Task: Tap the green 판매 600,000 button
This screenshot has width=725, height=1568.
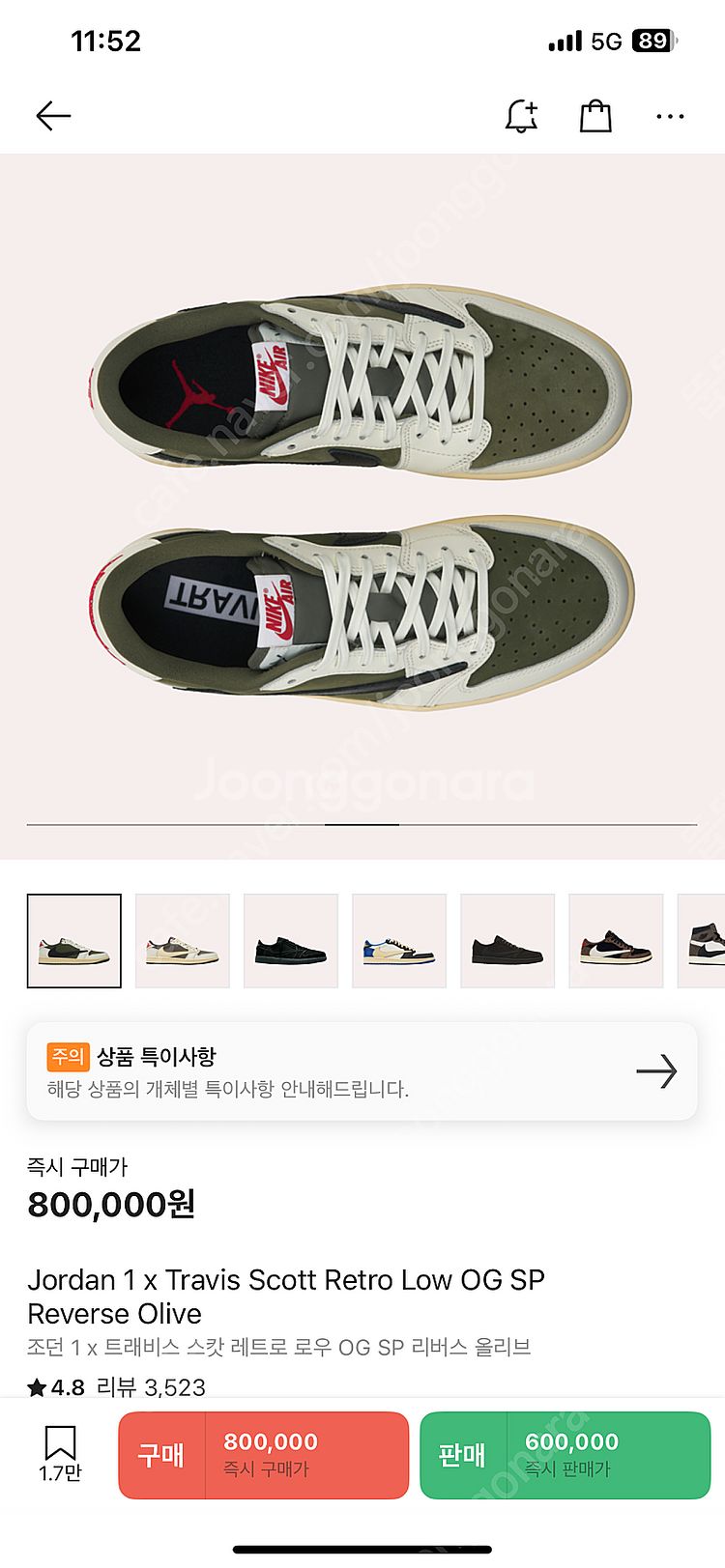Action: (x=565, y=1455)
